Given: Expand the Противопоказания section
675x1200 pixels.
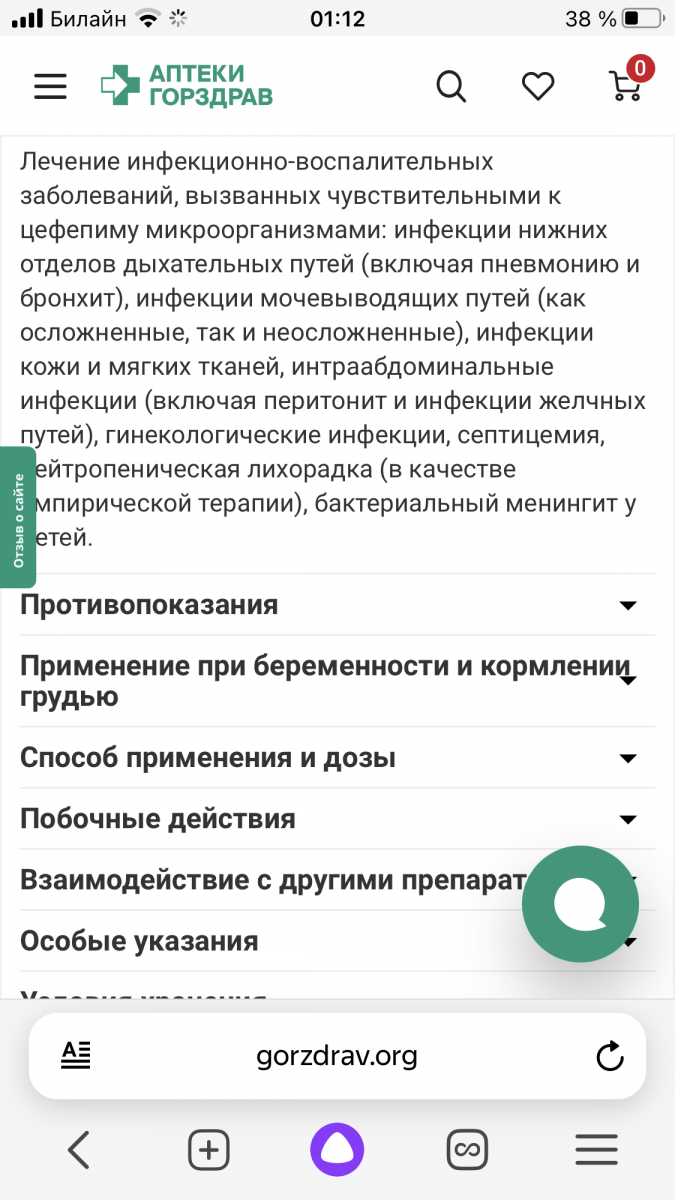Looking at the screenshot, I should coord(338,605).
